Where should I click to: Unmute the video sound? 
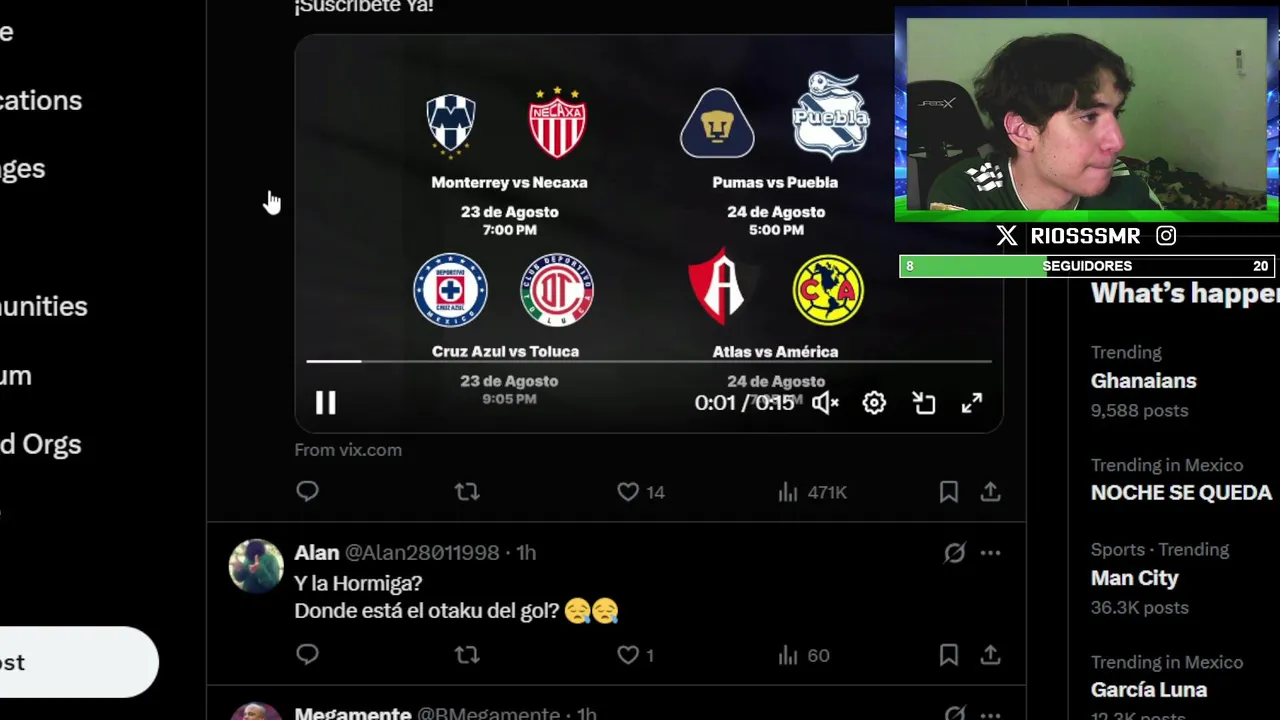coord(825,403)
